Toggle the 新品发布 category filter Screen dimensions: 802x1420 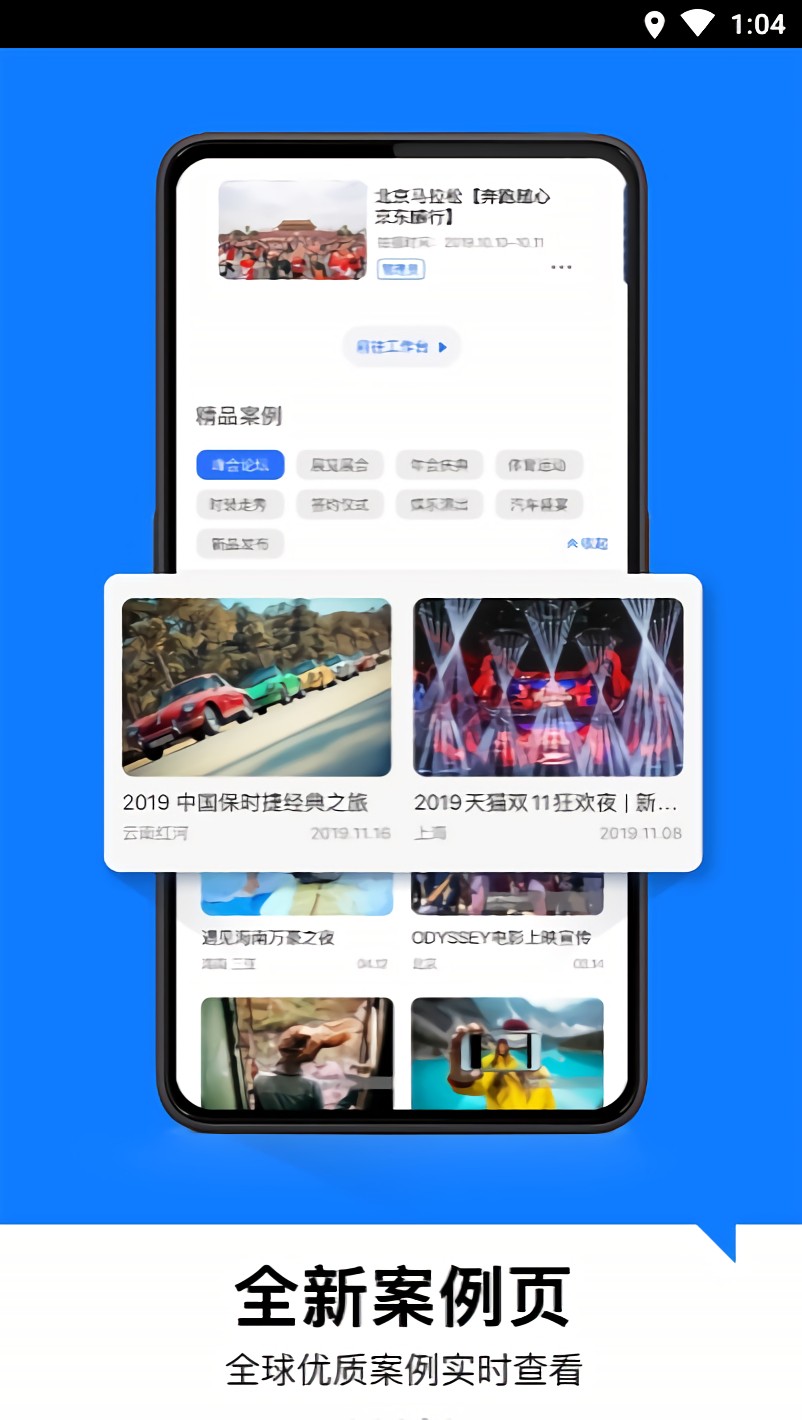[x=239, y=543]
